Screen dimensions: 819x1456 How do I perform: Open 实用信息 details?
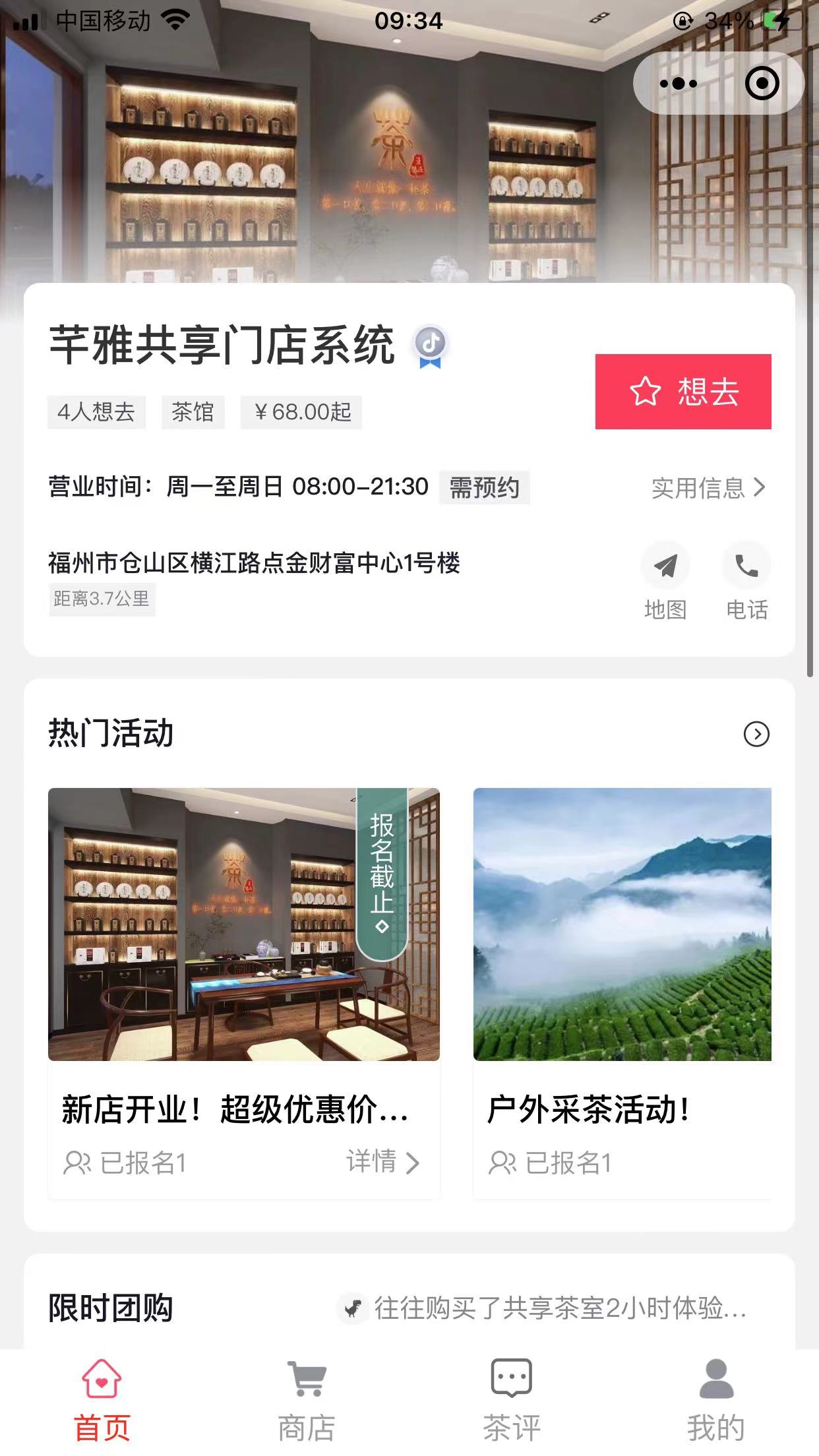point(708,488)
